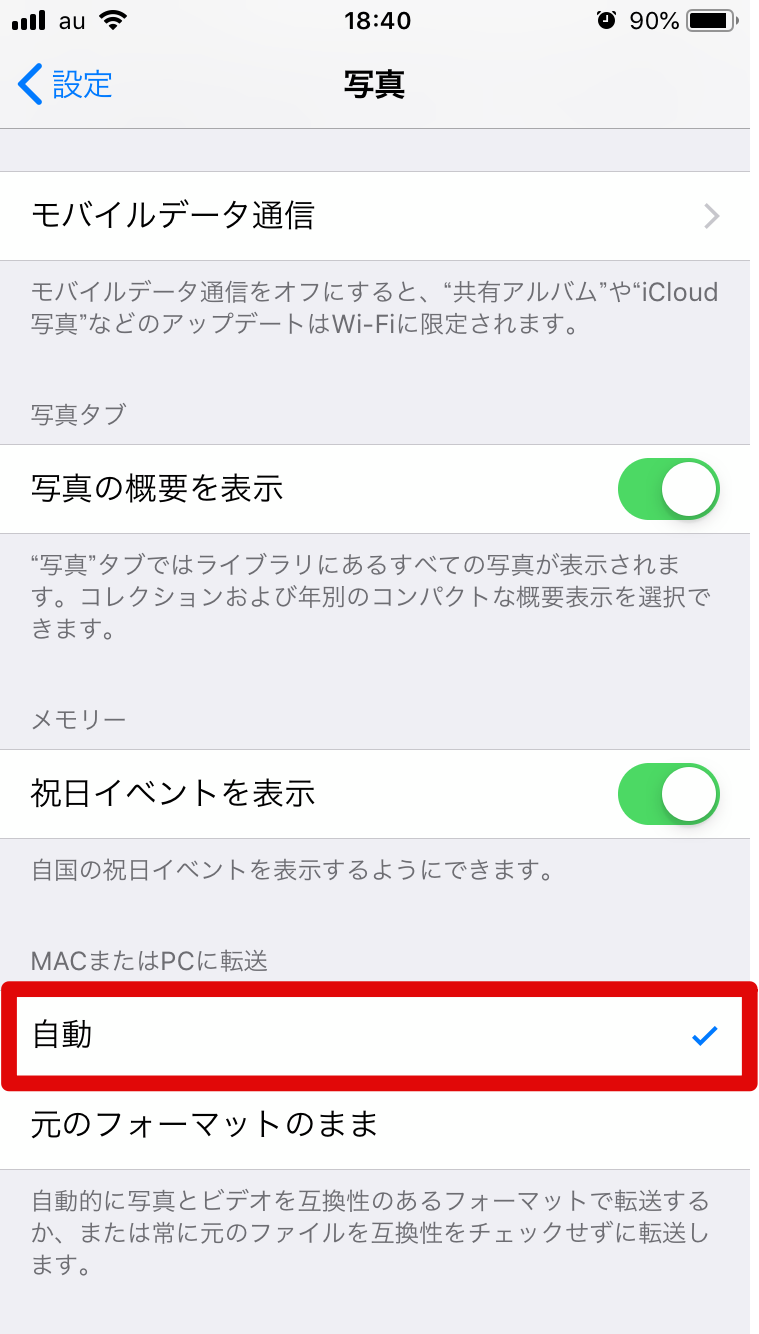Turn off 写真の概要を表示 switch
The image size is (759, 1334).
(669, 489)
